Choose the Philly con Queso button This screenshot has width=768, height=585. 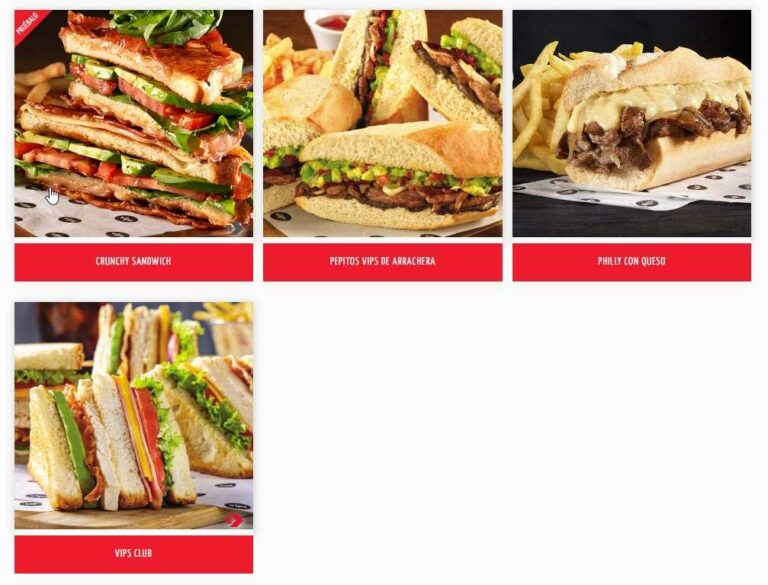coord(631,261)
